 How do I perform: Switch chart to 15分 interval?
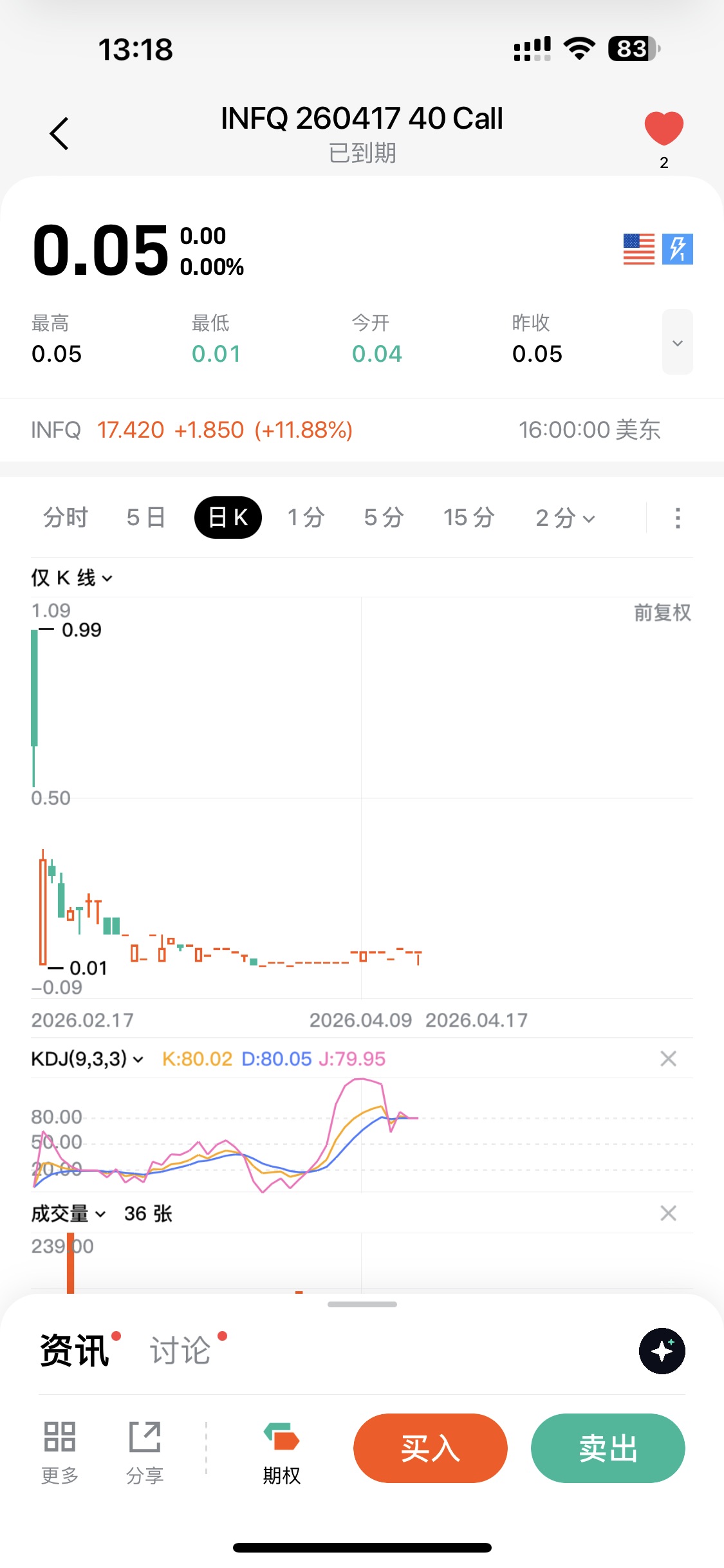point(469,518)
